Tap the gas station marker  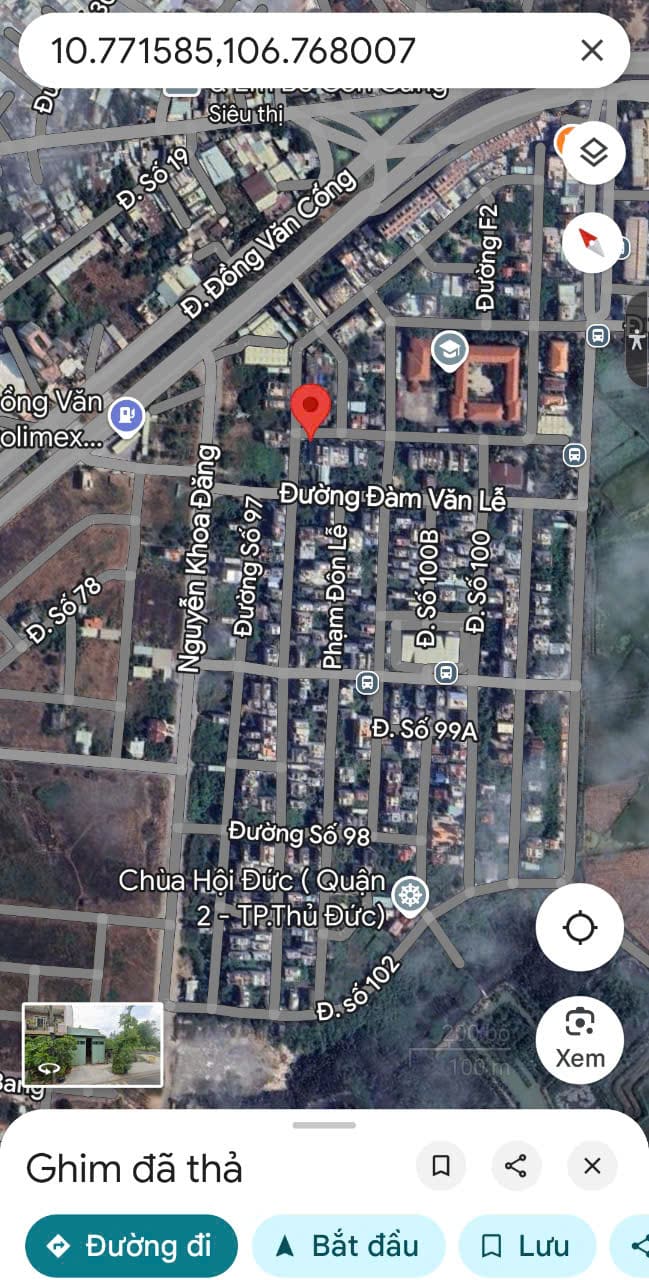[126, 412]
